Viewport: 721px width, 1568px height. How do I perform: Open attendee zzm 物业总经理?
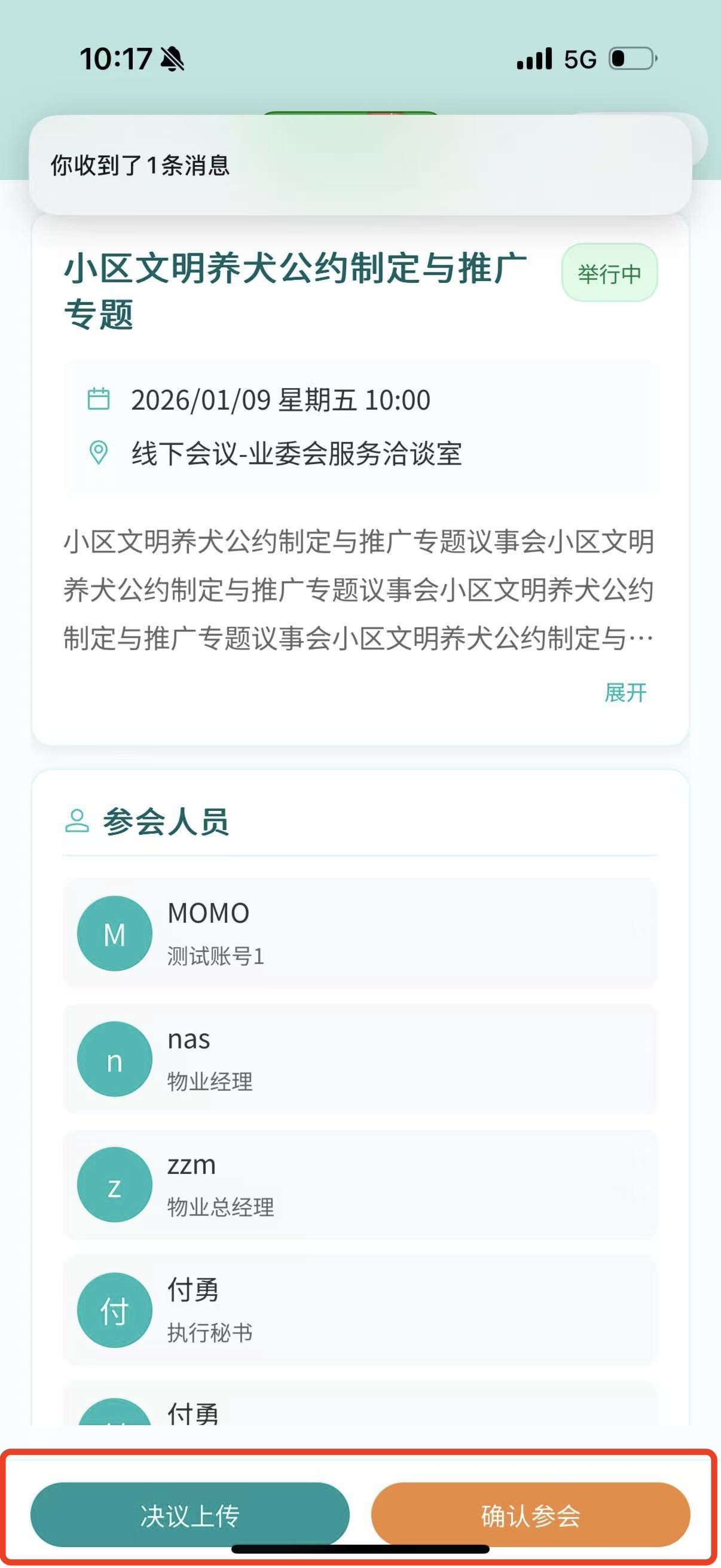tap(360, 1185)
